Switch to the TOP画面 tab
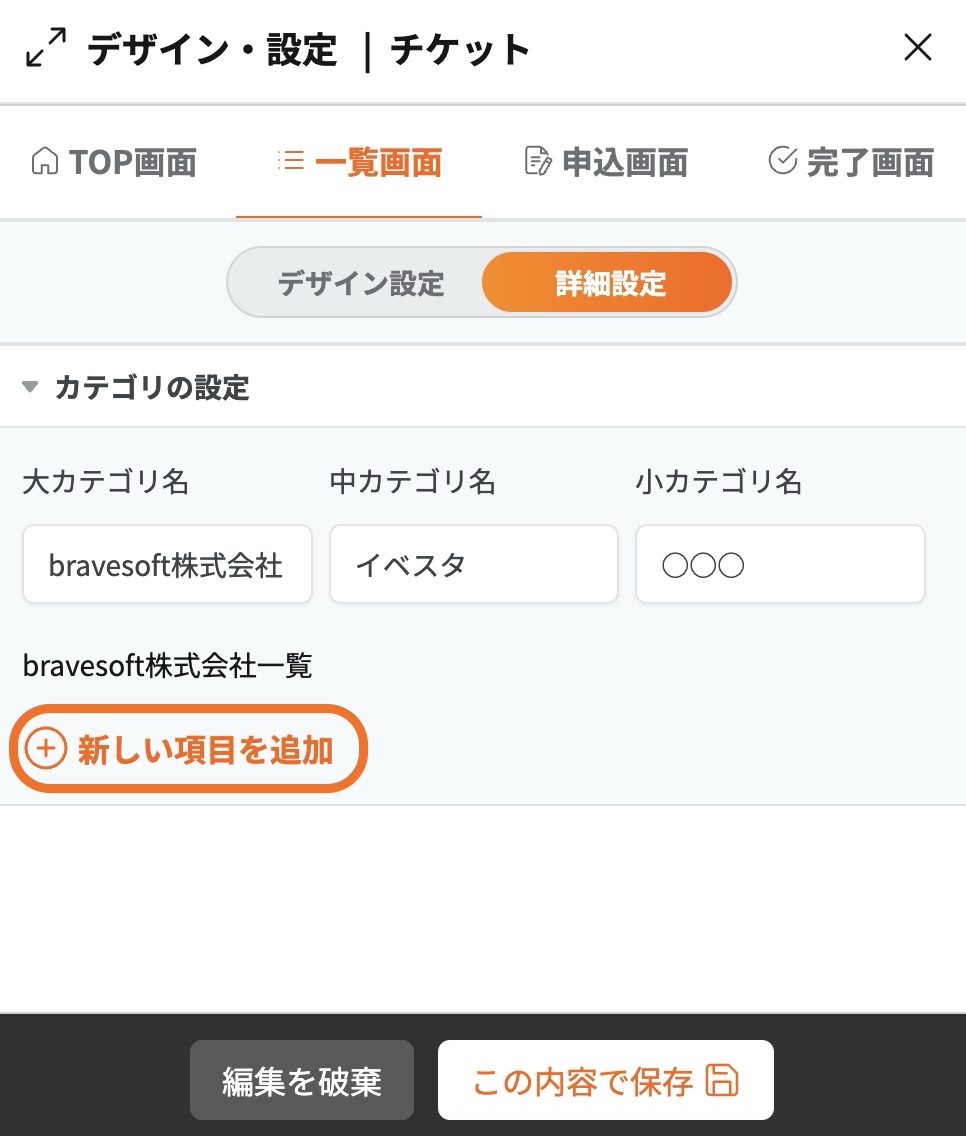Image resolution: width=966 pixels, height=1136 pixels. (x=114, y=162)
